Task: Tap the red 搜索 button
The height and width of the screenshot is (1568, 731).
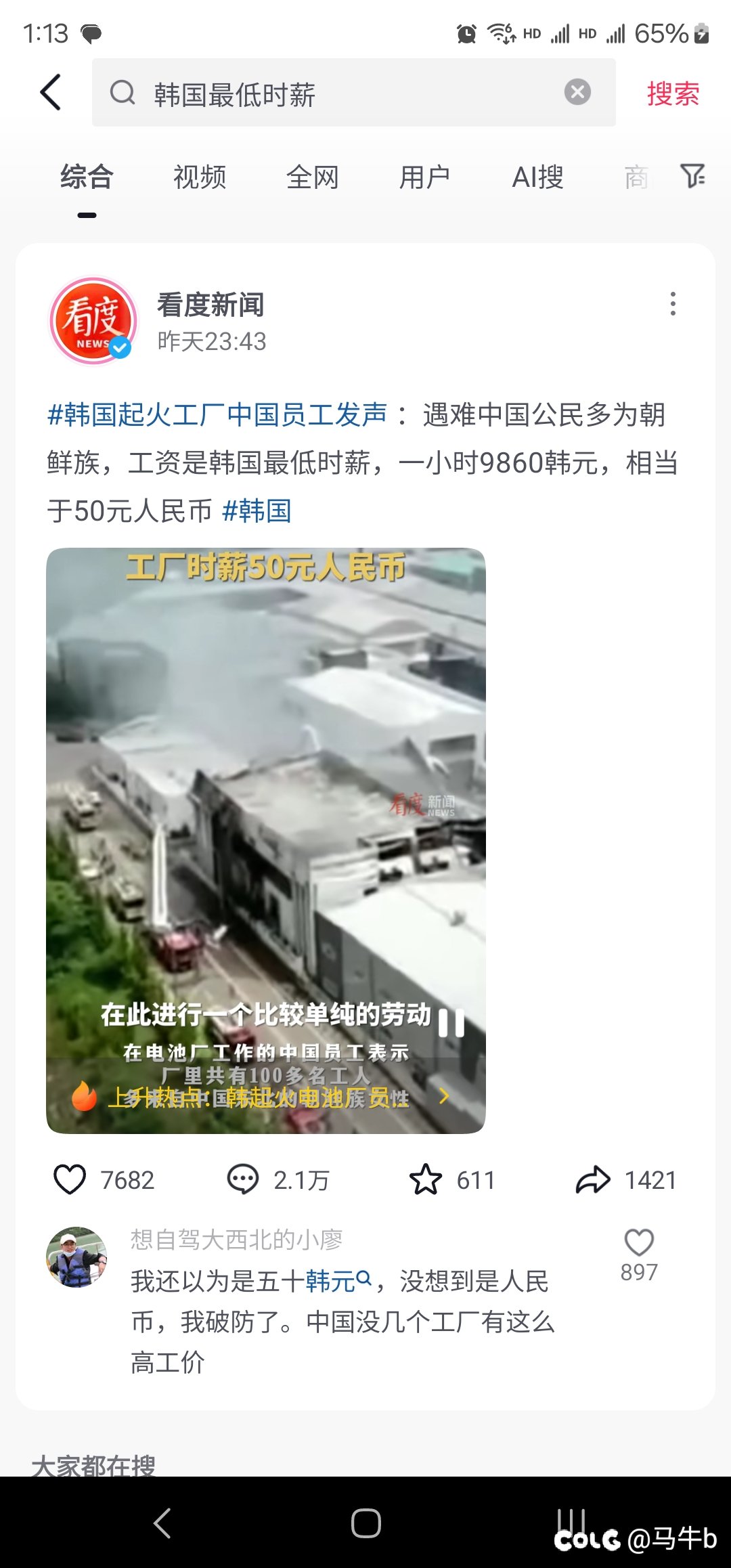Action: (x=672, y=93)
